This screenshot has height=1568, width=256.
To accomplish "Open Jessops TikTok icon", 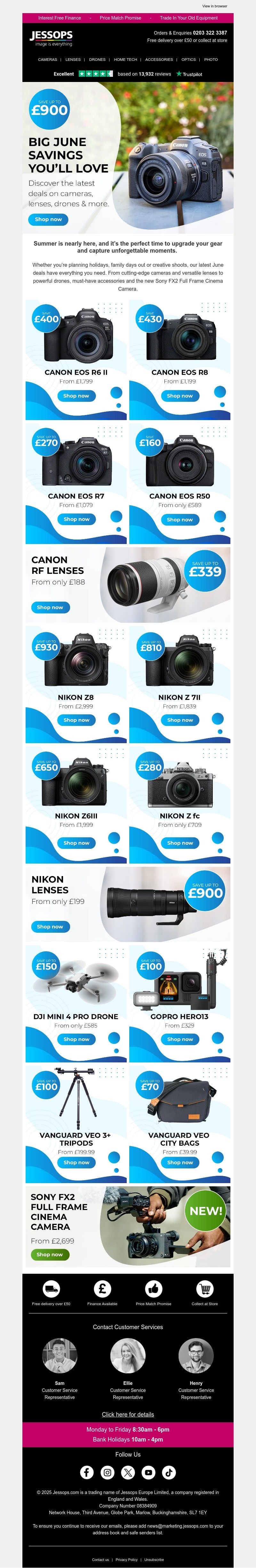I will (169, 1473).
